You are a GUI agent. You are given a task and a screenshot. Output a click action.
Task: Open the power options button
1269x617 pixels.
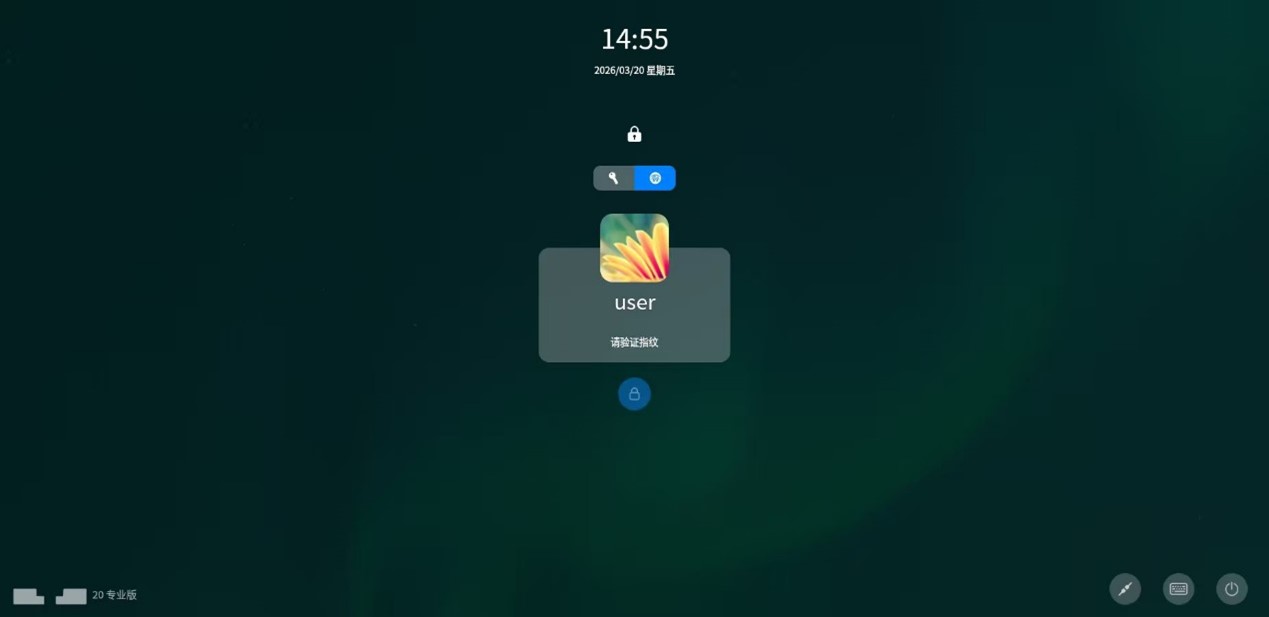1231,589
